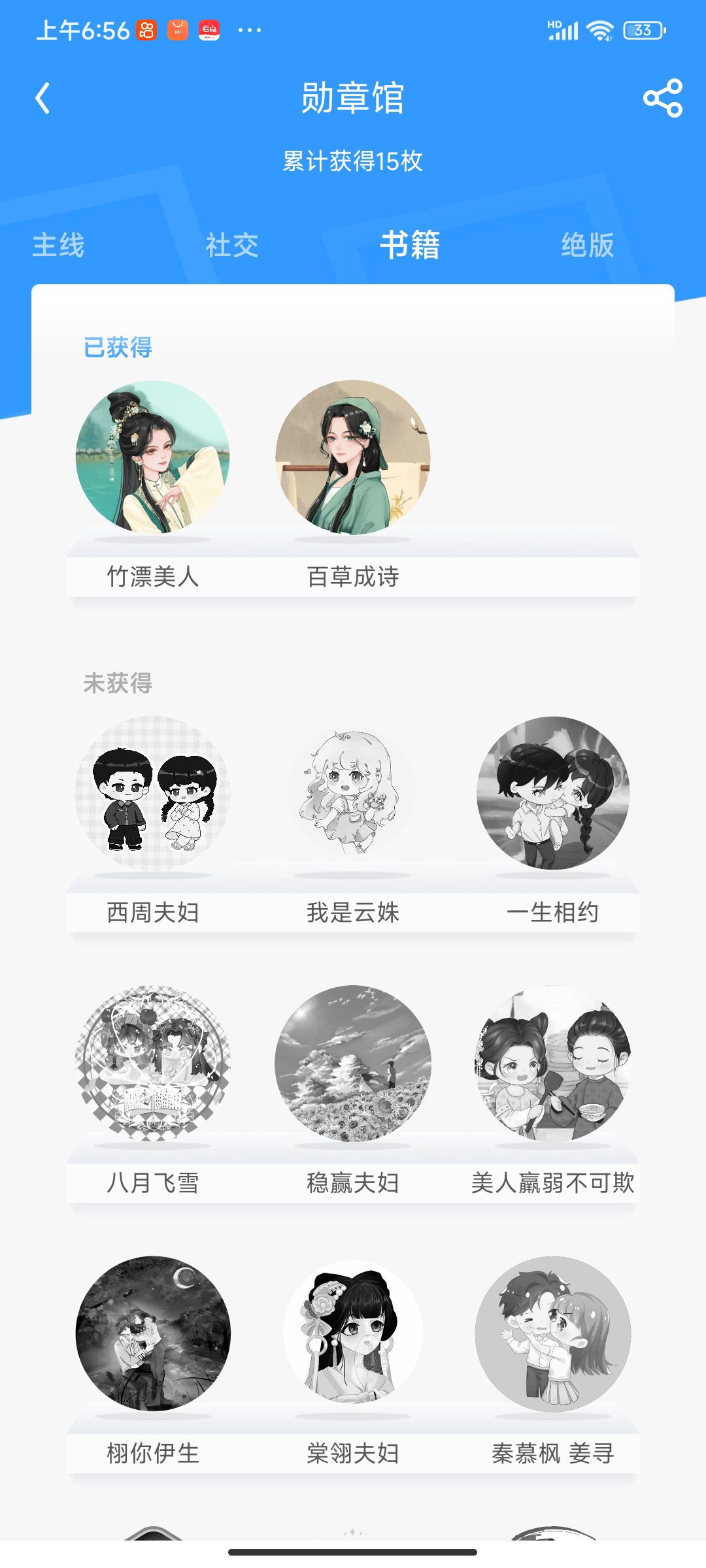706x1568 pixels.
Task: Switch to the 主线 tab
Action: pos(58,246)
